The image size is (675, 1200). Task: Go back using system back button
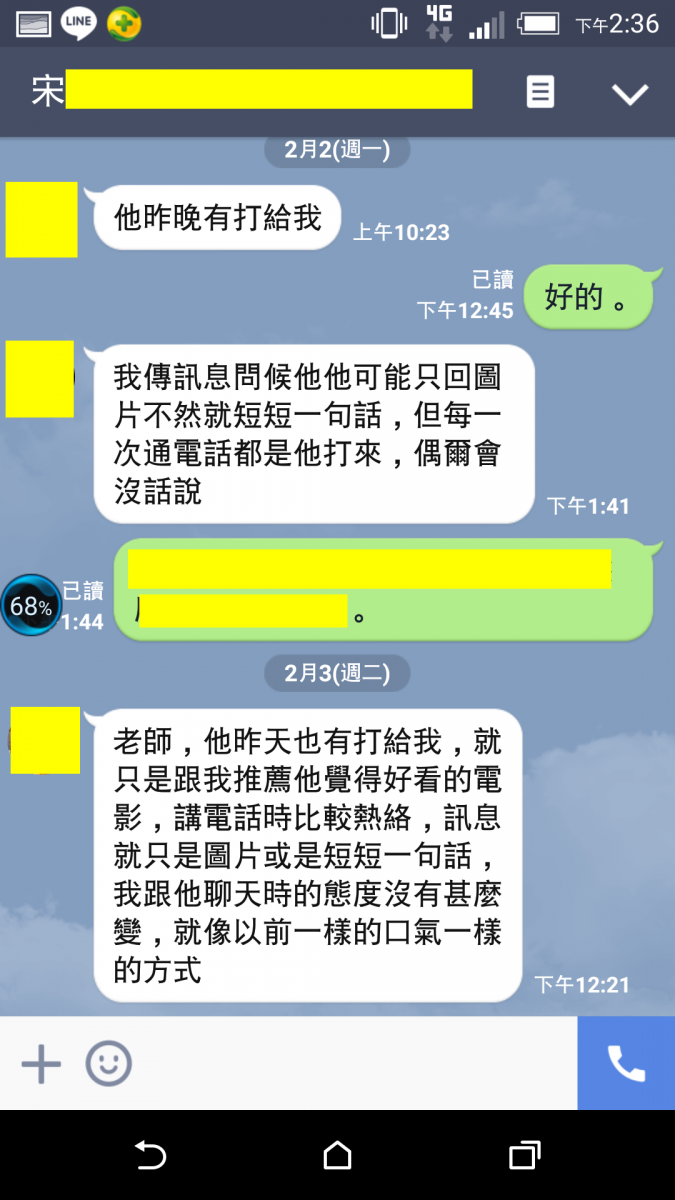pyautogui.click(x=150, y=1156)
